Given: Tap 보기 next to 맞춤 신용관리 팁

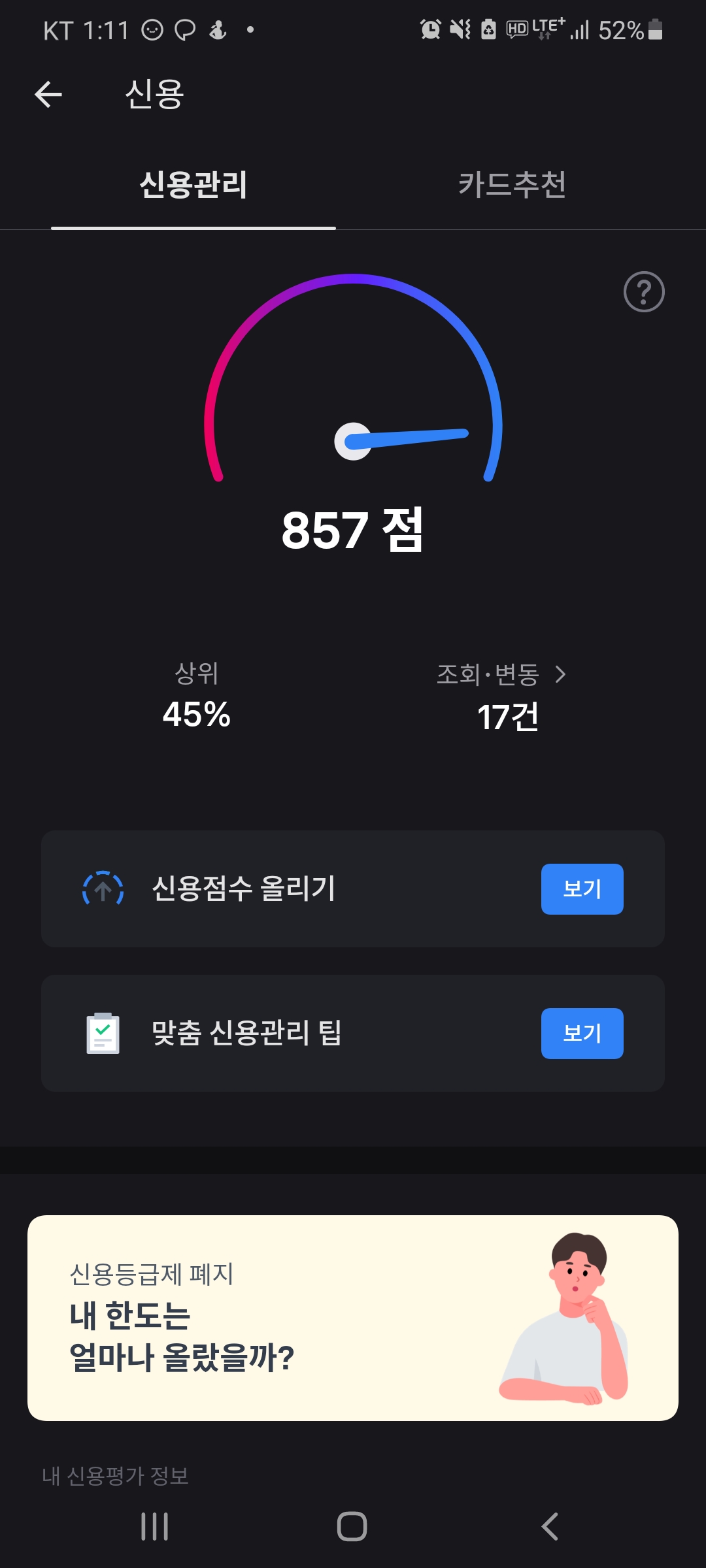Looking at the screenshot, I should (582, 1034).
